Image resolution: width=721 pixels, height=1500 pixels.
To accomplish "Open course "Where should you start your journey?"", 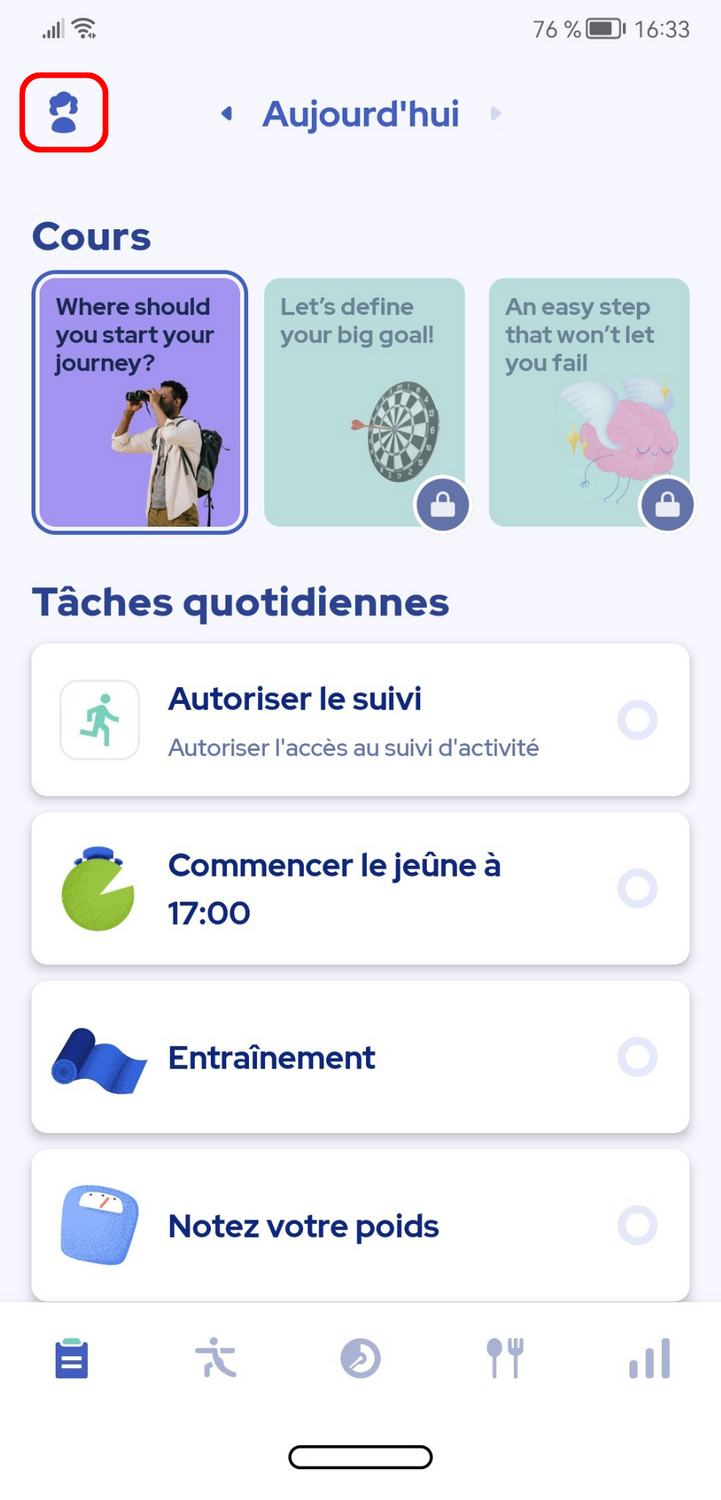I will pos(139,402).
